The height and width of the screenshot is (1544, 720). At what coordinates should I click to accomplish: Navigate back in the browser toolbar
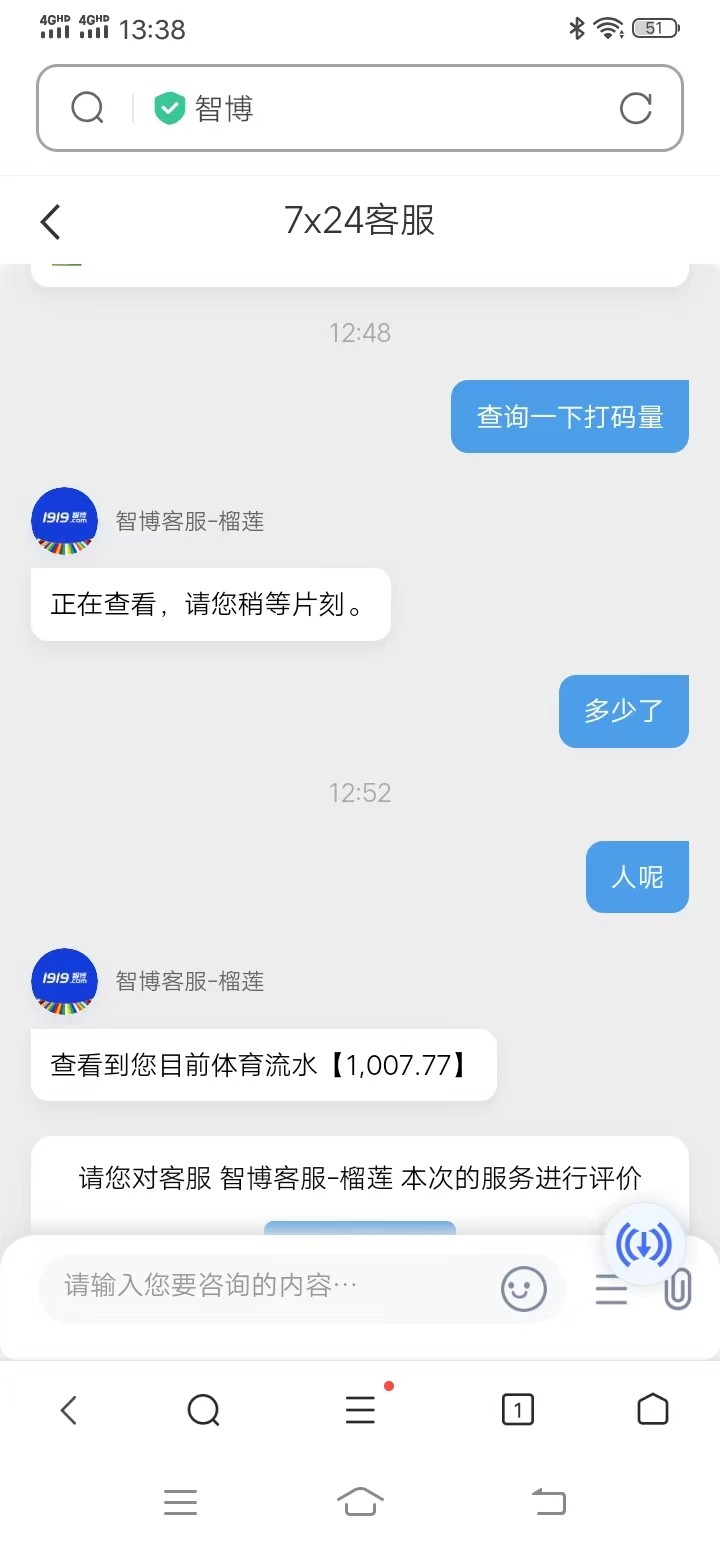68,1410
